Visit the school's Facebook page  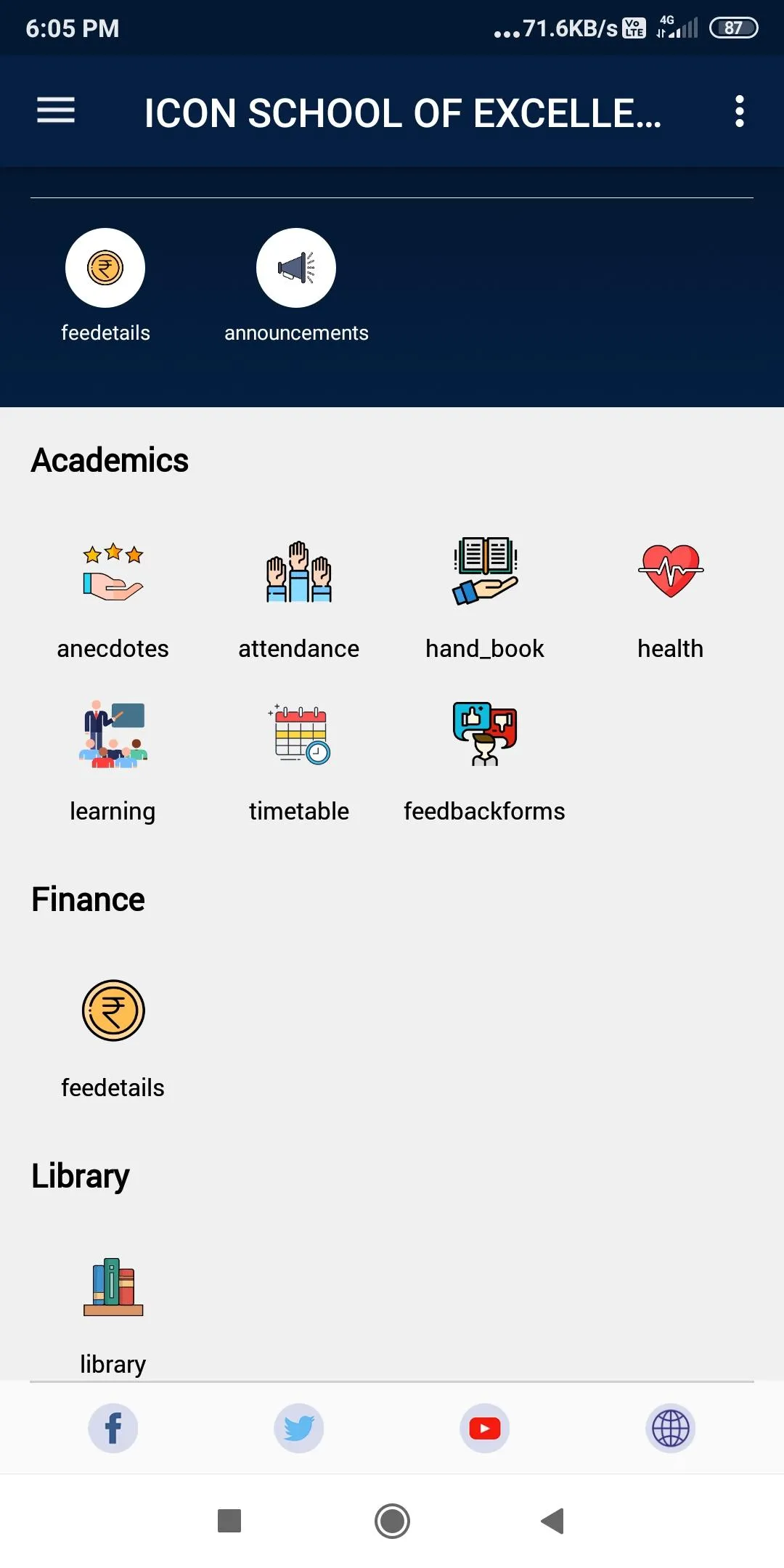click(x=113, y=1428)
